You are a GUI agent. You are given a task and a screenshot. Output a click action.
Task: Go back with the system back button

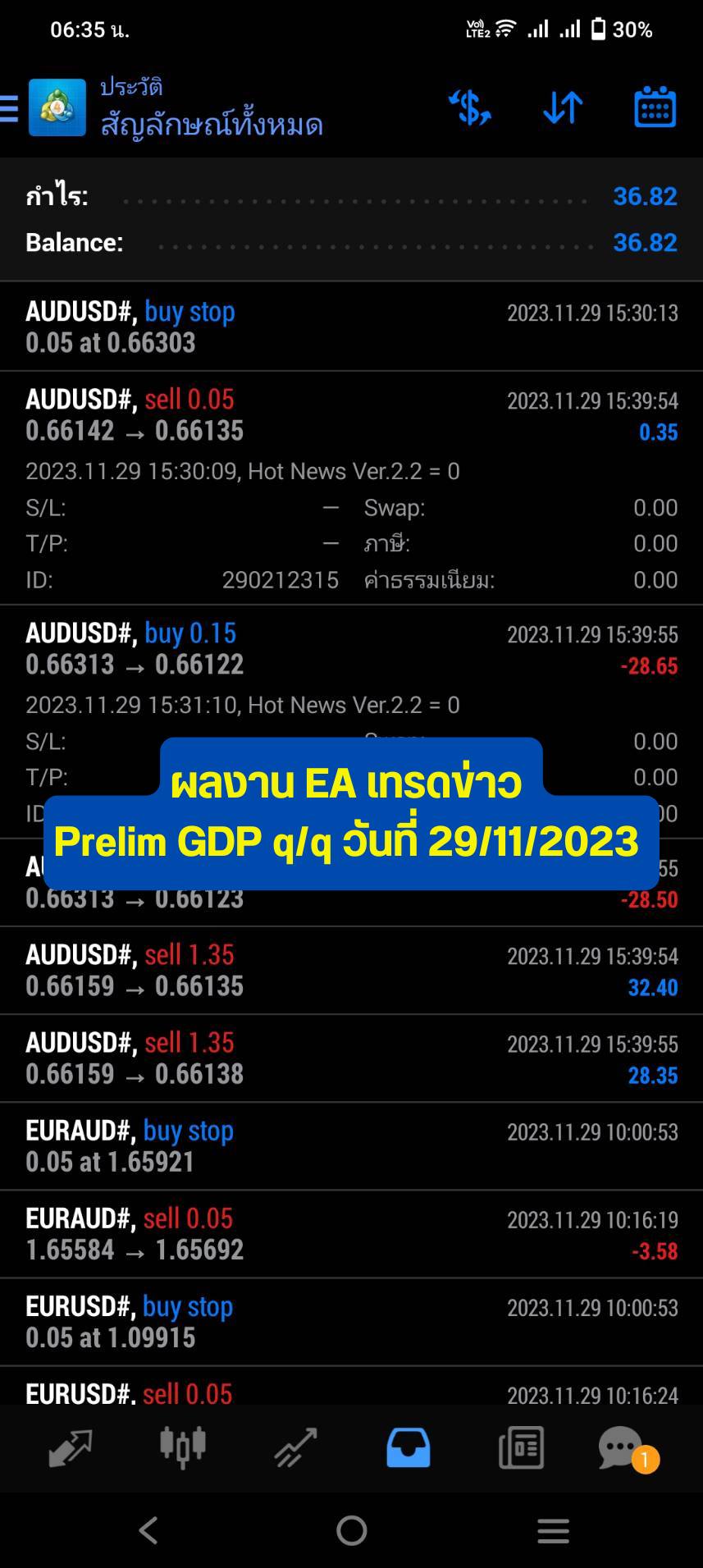(148, 1530)
